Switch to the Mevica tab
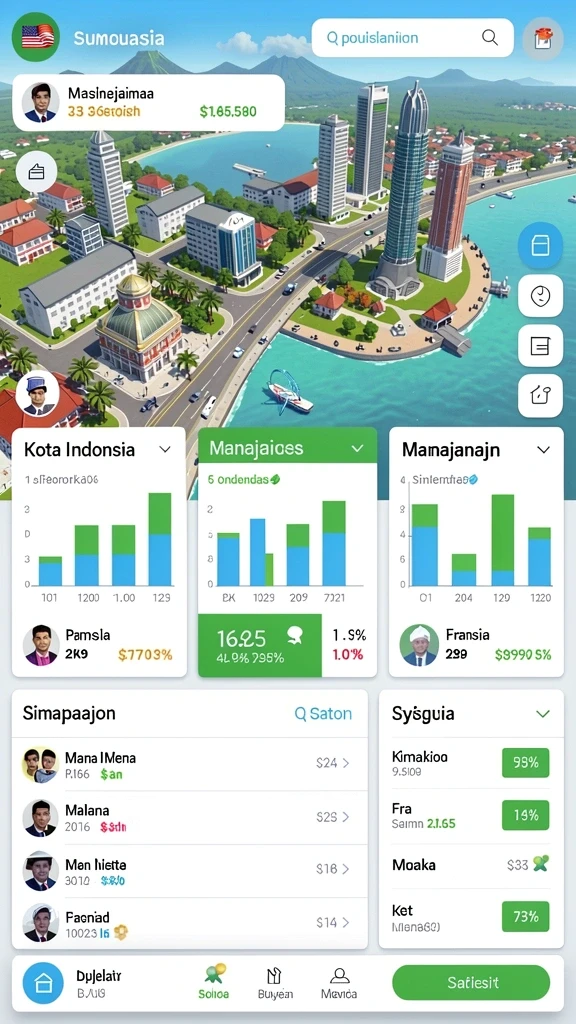The height and width of the screenshot is (1024, 576). (339, 982)
